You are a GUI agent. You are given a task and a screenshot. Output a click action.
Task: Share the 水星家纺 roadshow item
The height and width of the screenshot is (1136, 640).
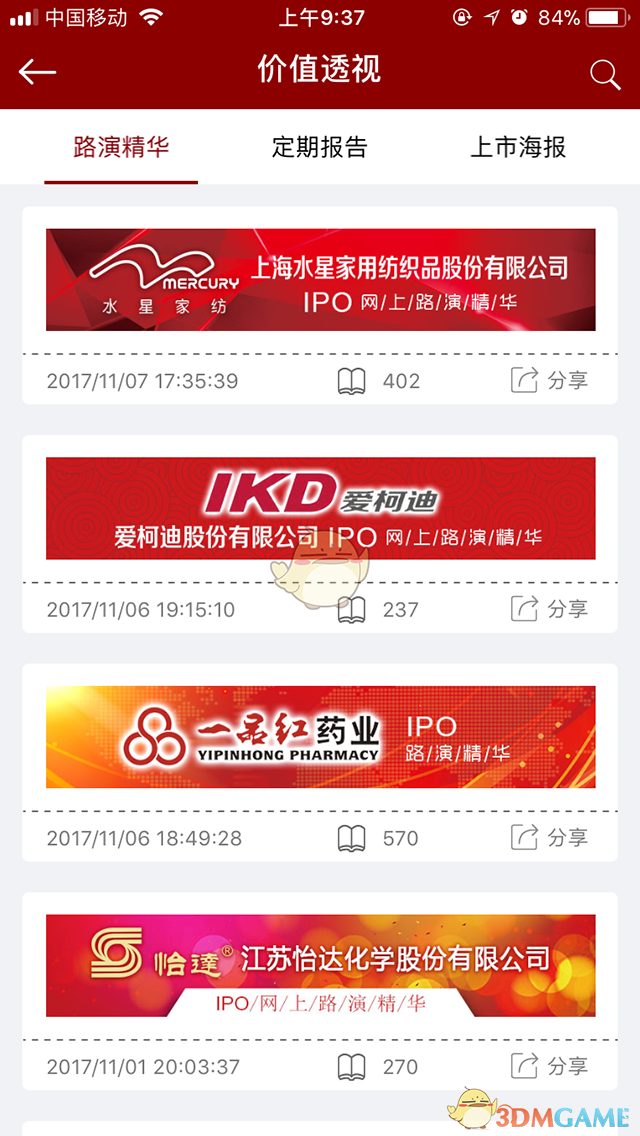pyautogui.click(x=550, y=381)
